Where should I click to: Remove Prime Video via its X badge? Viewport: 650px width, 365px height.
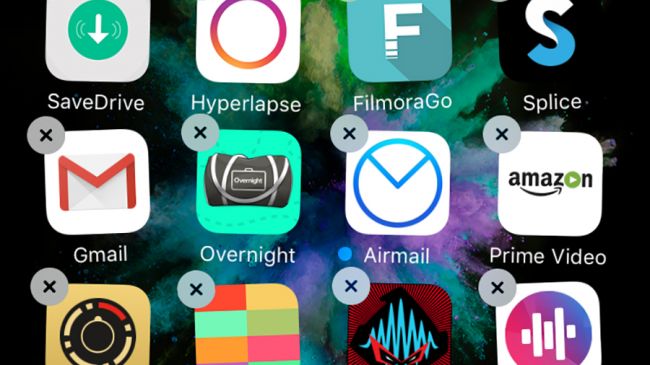point(502,134)
